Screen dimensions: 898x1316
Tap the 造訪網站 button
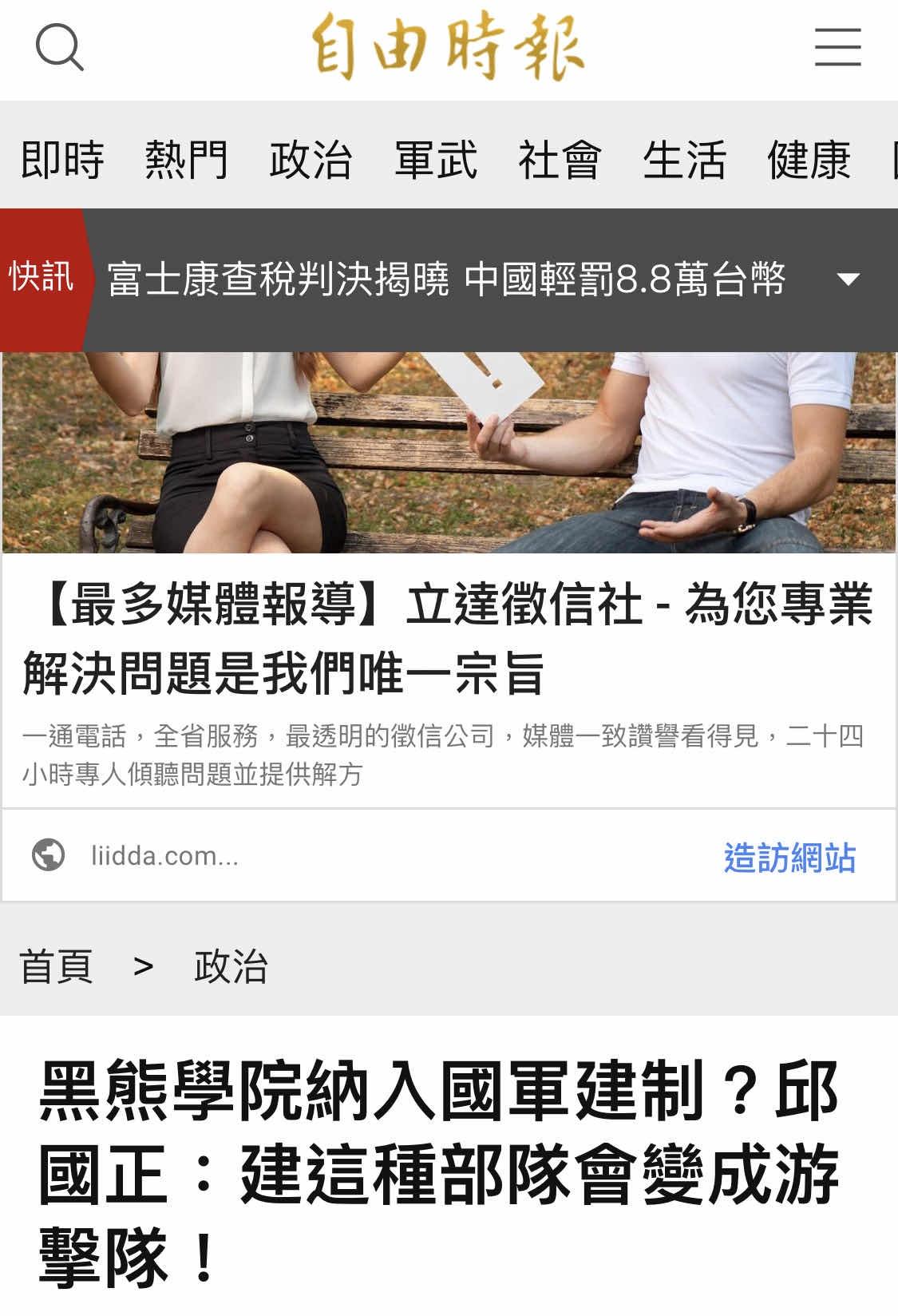(x=789, y=858)
